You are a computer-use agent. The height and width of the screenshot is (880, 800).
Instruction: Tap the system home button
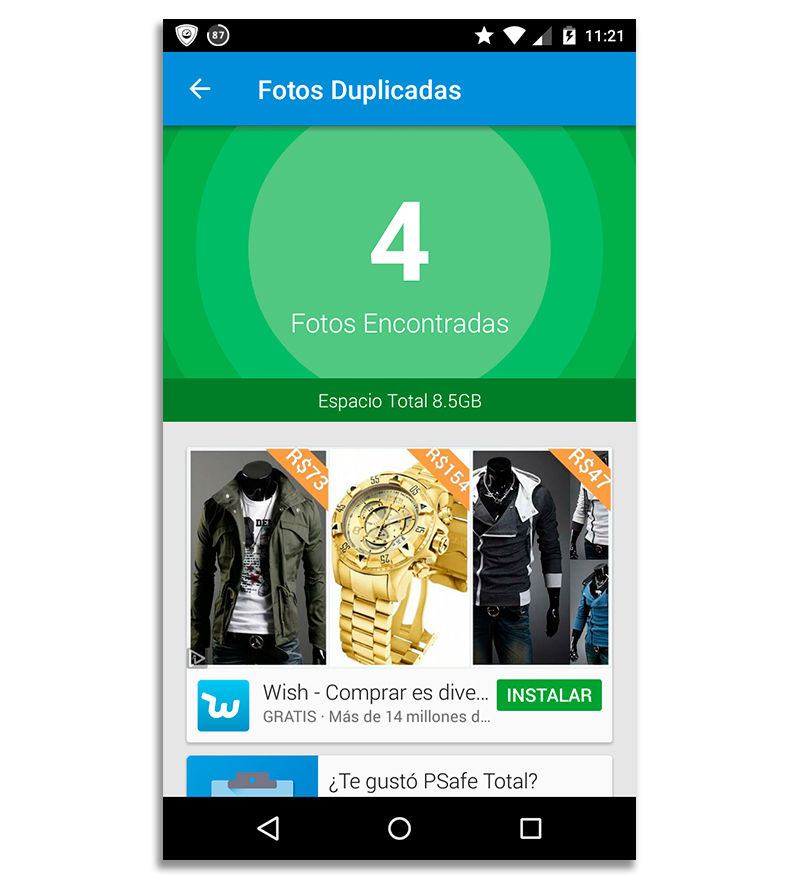(399, 828)
